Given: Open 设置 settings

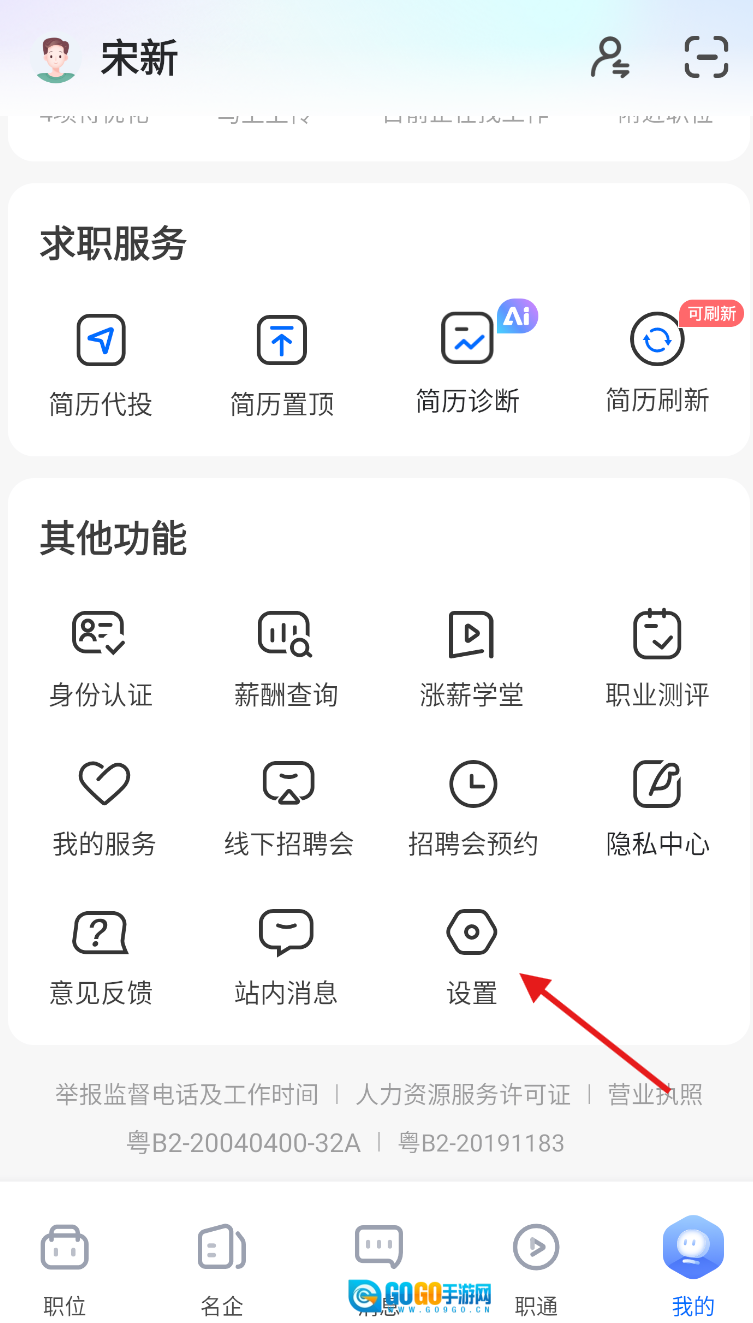Looking at the screenshot, I should point(471,957).
